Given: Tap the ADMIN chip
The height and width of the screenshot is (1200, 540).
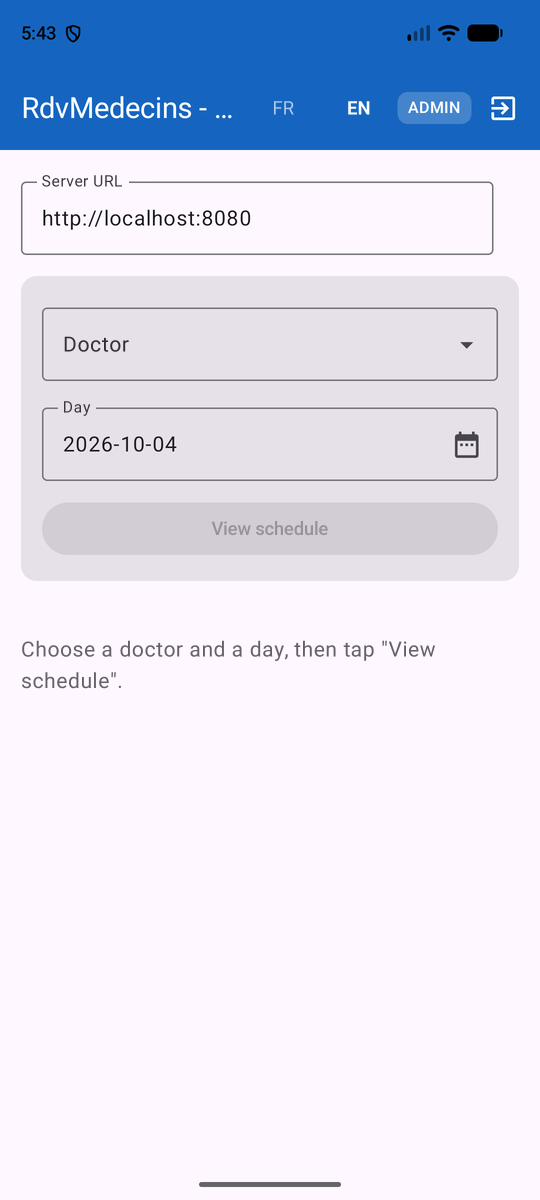Looking at the screenshot, I should pos(434,108).
